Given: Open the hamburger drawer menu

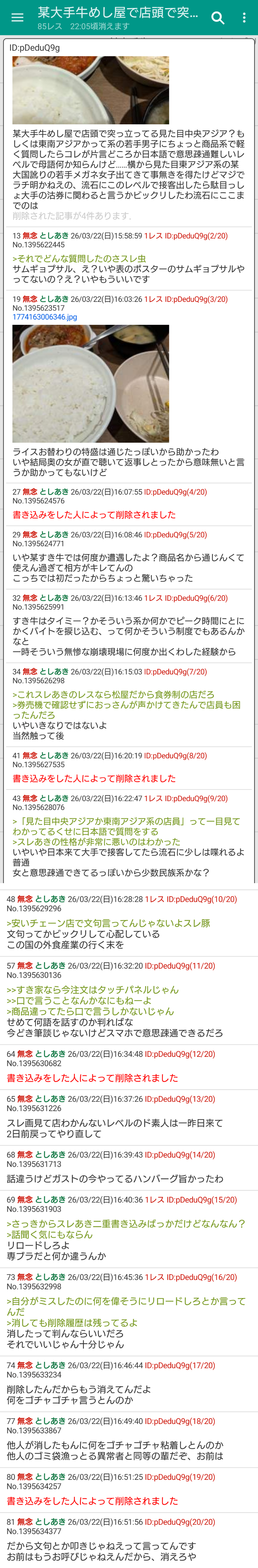Looking at the screenshot, I should pos(17,18).
